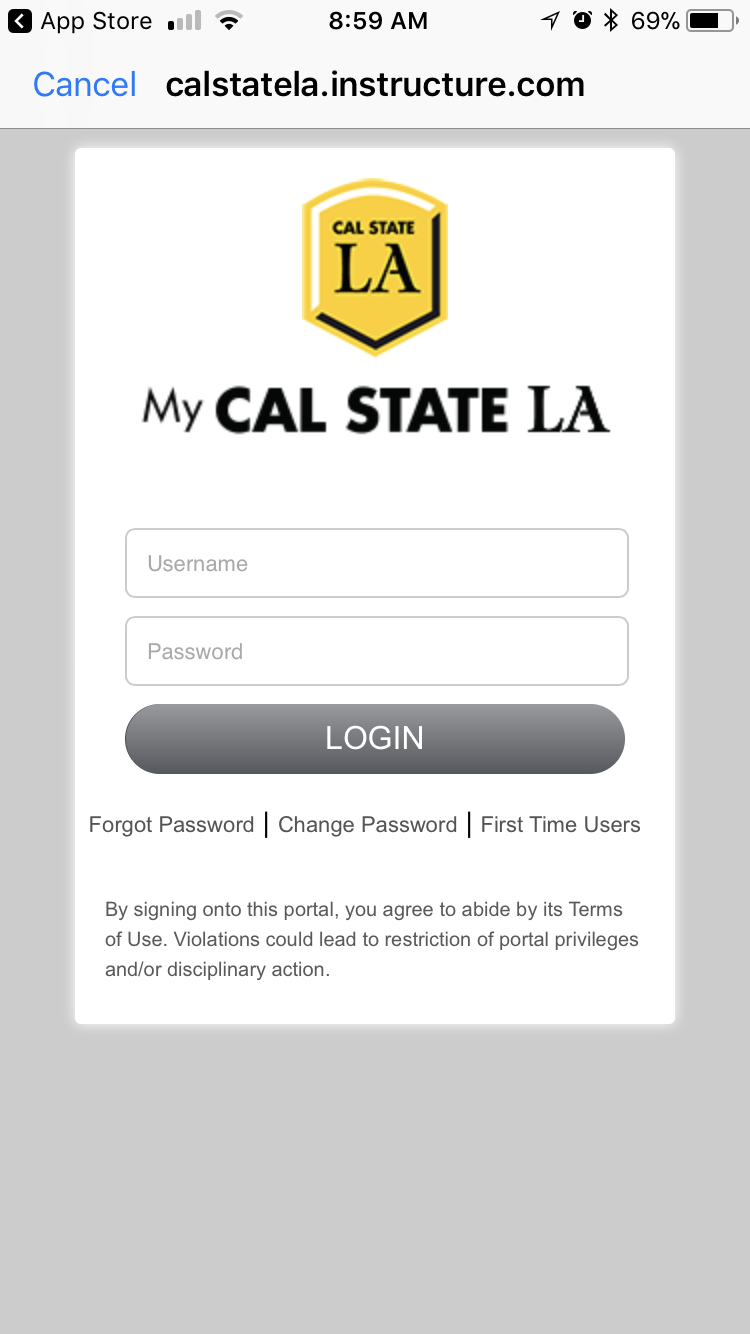Tap the Cal State LA shield logo
Screen dimensions: 750x1334
coord(375,266)
